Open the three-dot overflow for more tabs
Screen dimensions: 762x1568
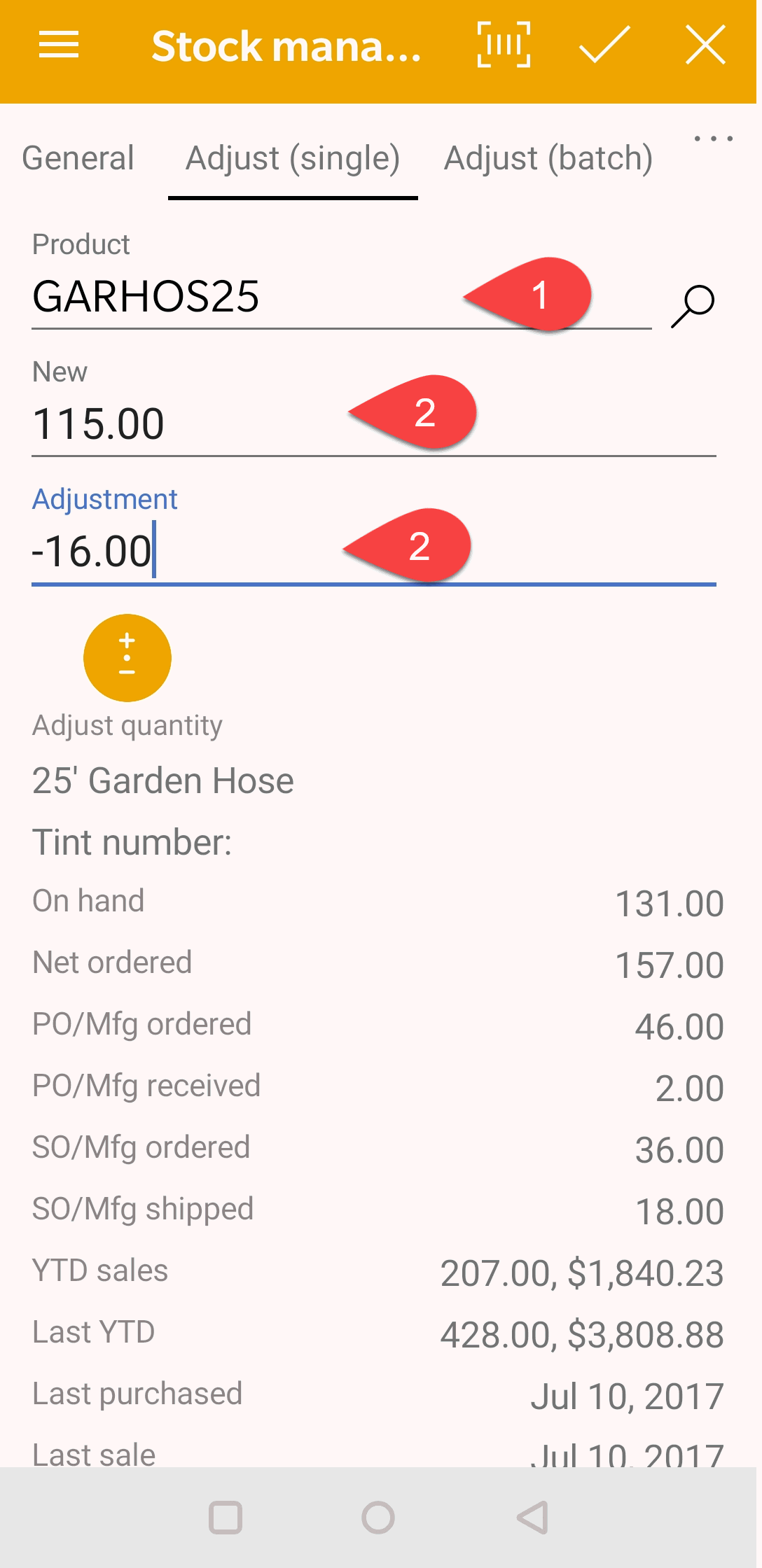713,139
